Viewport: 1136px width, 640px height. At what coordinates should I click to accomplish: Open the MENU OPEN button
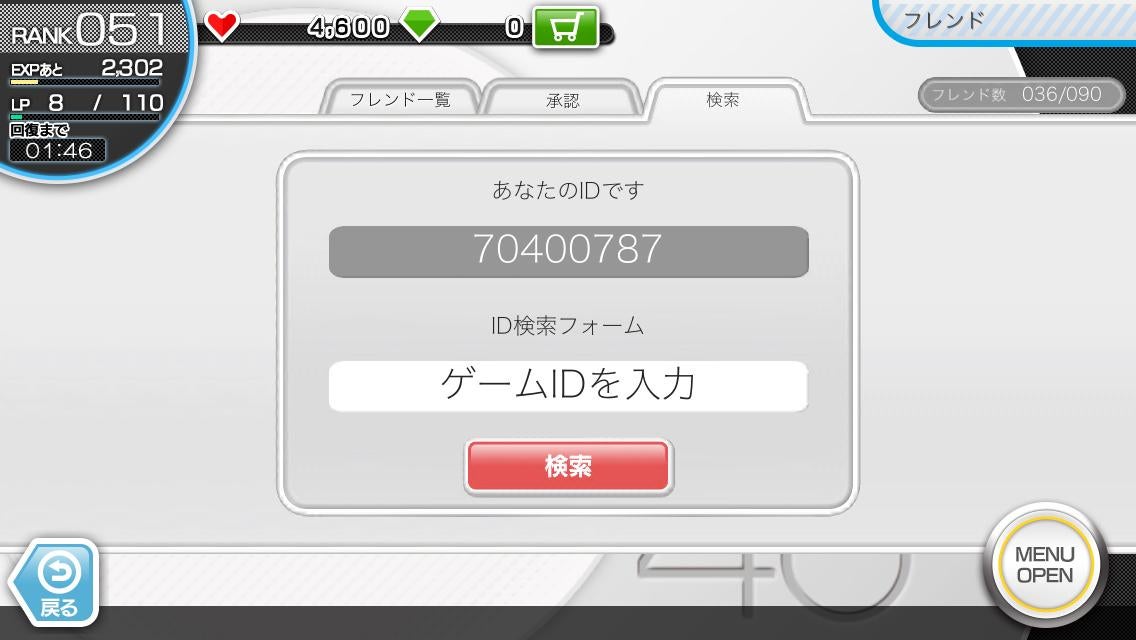point(1045,565)
